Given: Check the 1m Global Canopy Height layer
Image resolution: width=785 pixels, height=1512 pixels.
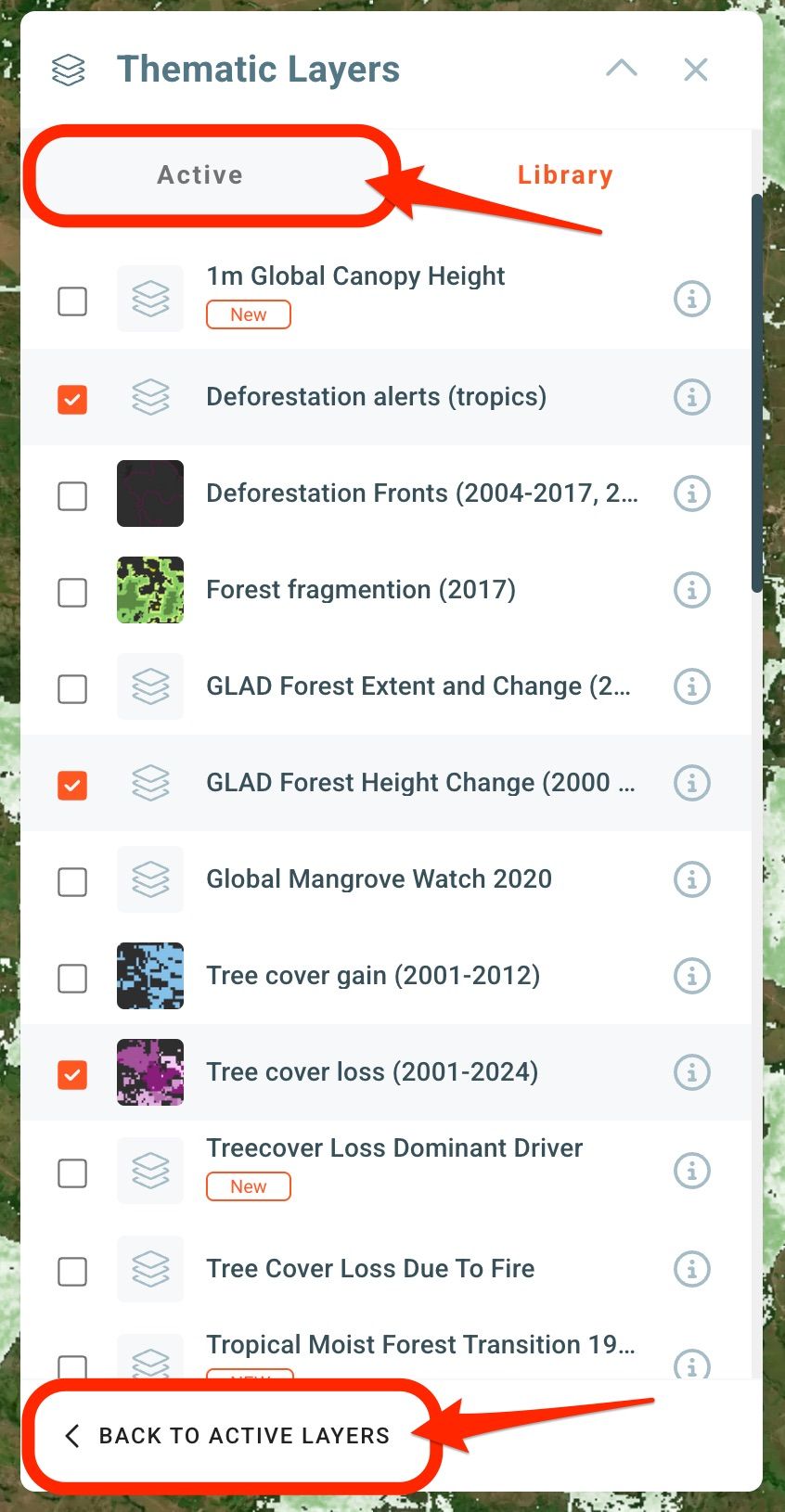Looking at the screenshot, I should pos(72,301).
